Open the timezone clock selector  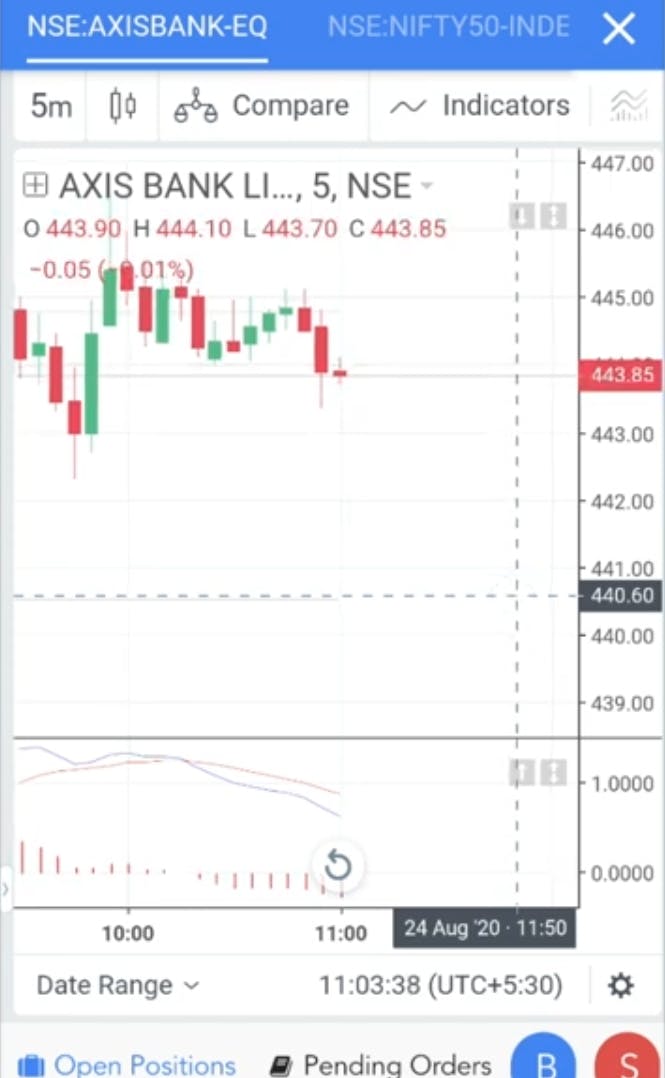(440, 985)
